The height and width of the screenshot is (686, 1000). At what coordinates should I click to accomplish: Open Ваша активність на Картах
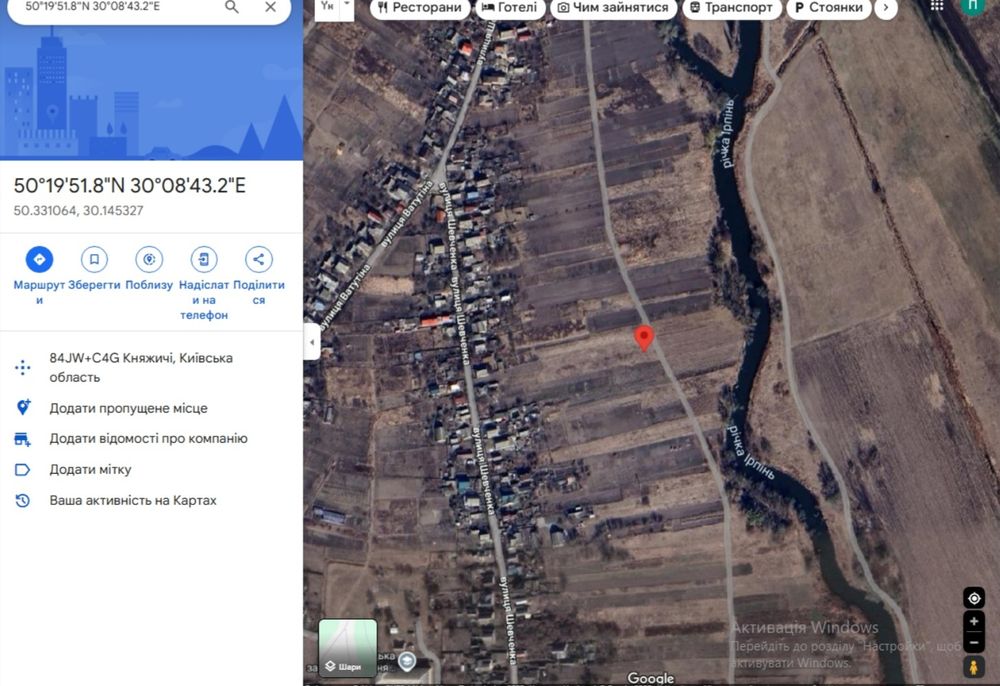click(x=132, y=500)
